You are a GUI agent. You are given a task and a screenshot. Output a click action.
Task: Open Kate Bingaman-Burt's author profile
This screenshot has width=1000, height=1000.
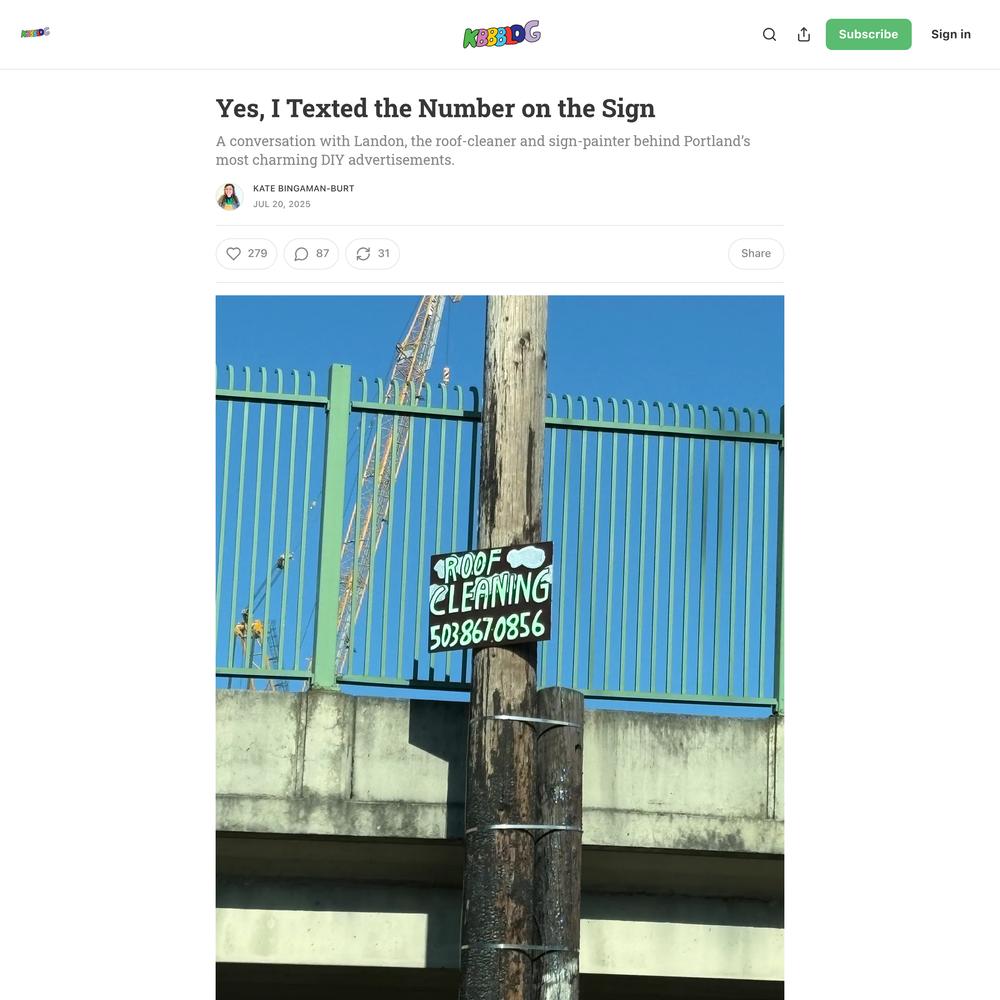point(303,188)
